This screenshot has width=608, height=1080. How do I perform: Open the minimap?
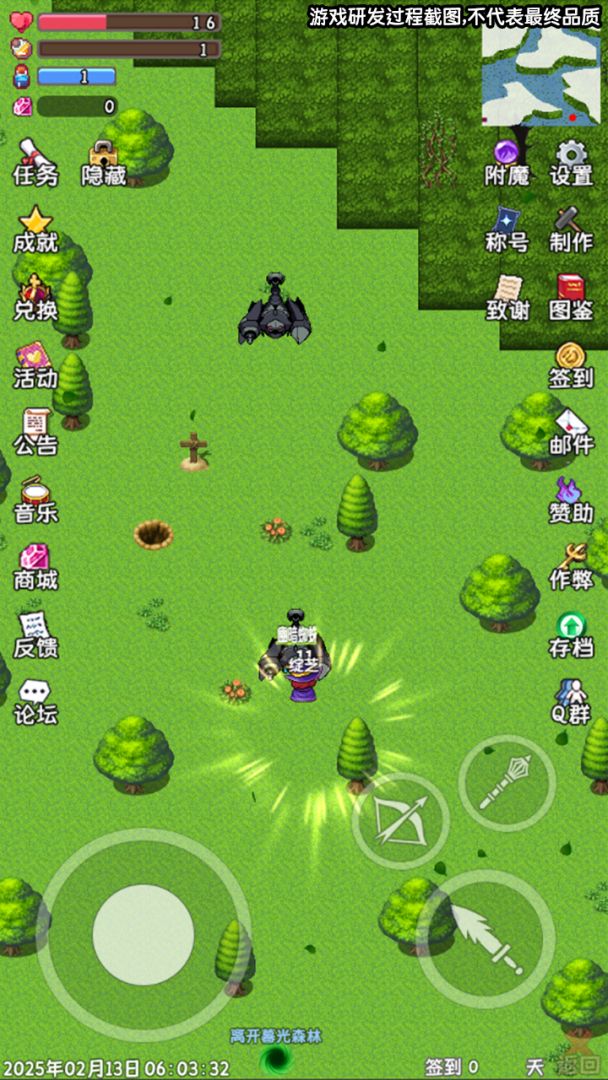click(541, 75)
